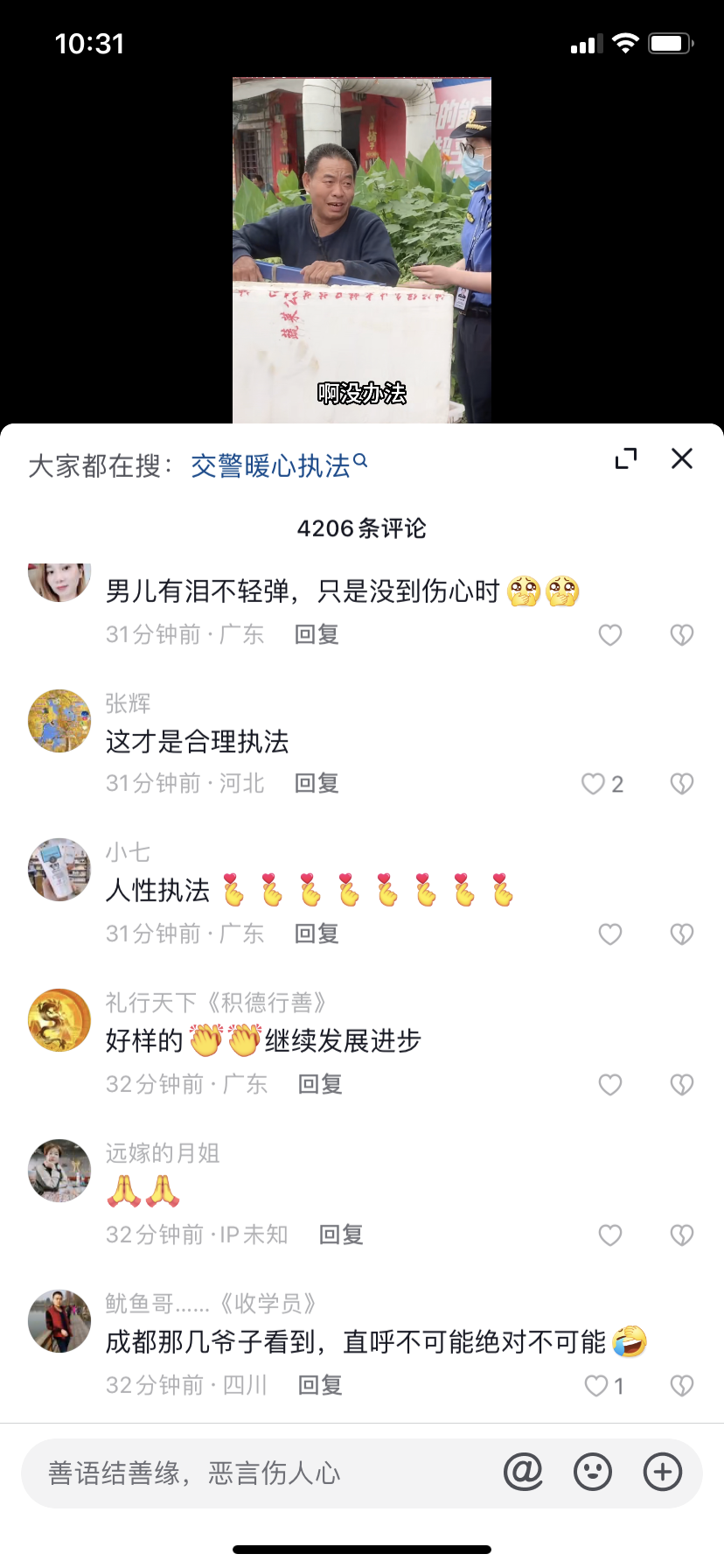Like 礼行天下's comment
Image resolution: width=724 pixels, height=1568 pixels.
(610, 1085)
